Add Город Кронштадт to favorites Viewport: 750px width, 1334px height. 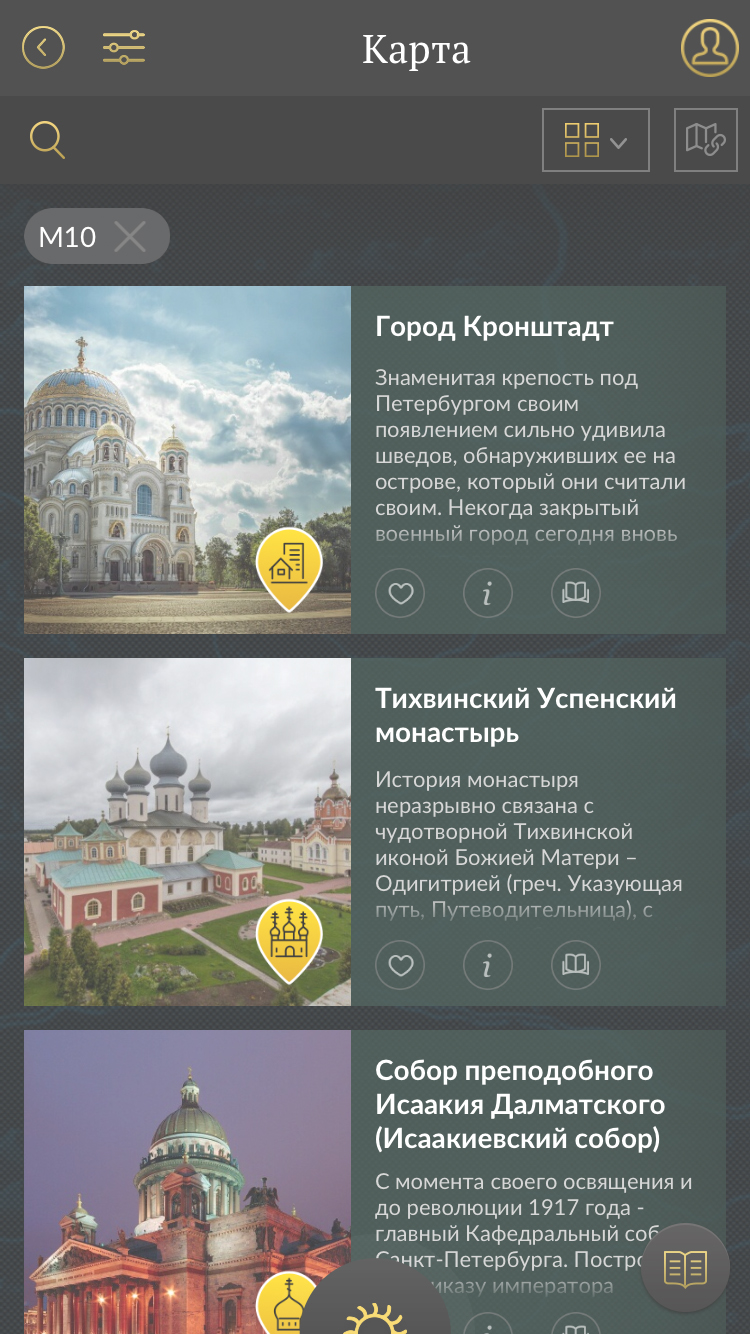coord(400,593)
